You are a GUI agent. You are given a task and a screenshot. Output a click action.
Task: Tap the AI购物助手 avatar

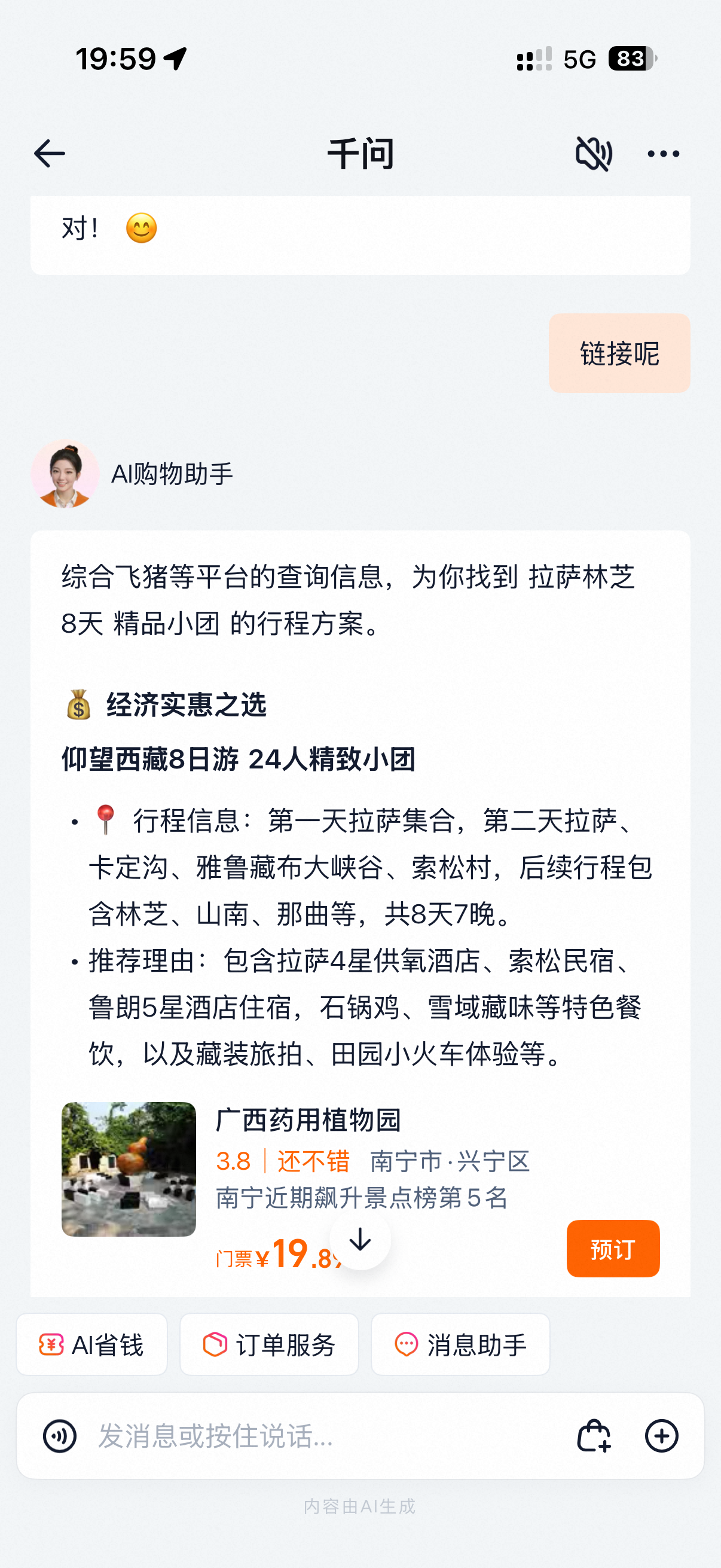click(x=65, y=474)
